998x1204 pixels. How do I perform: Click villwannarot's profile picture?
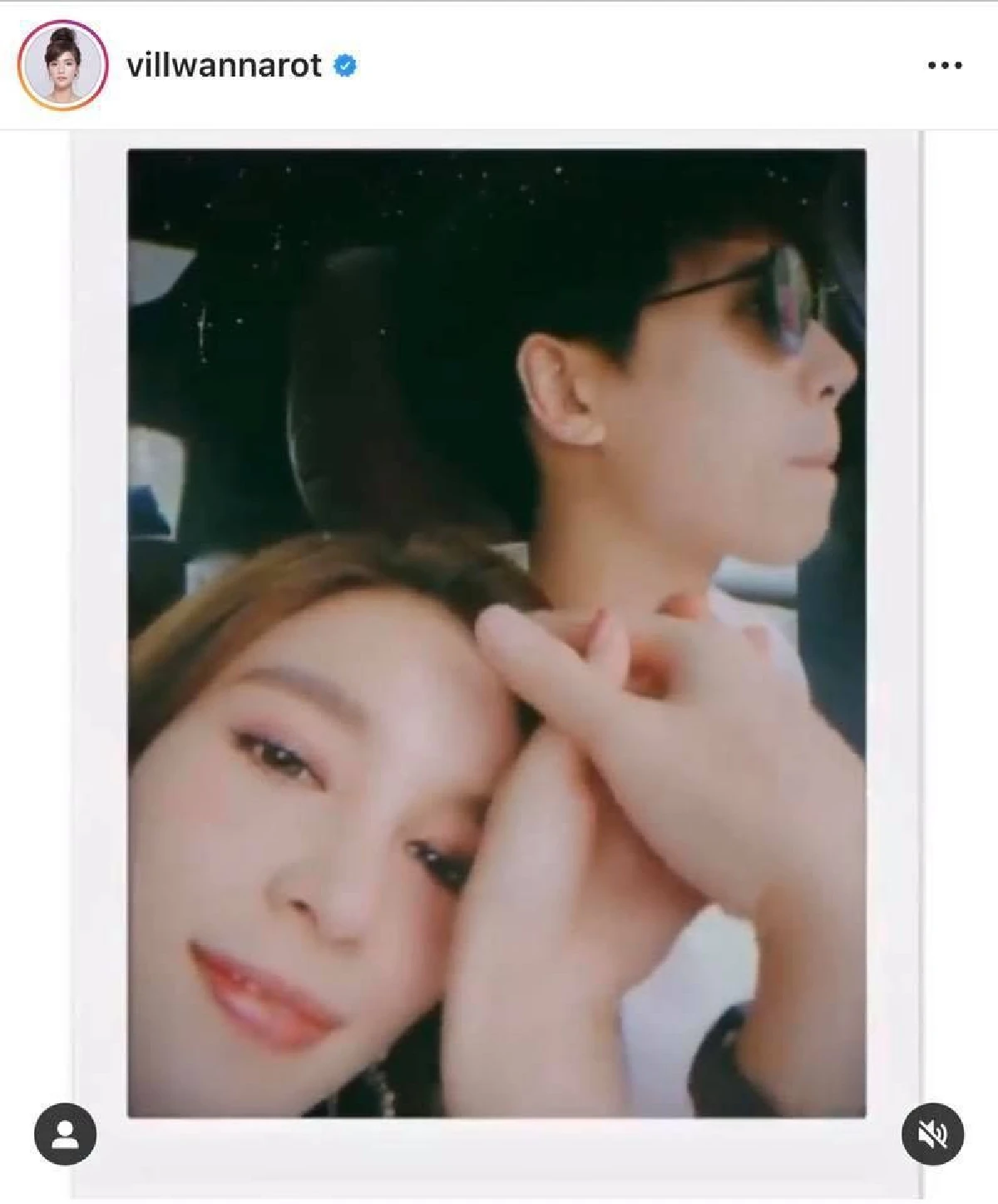tap(61, 62)
